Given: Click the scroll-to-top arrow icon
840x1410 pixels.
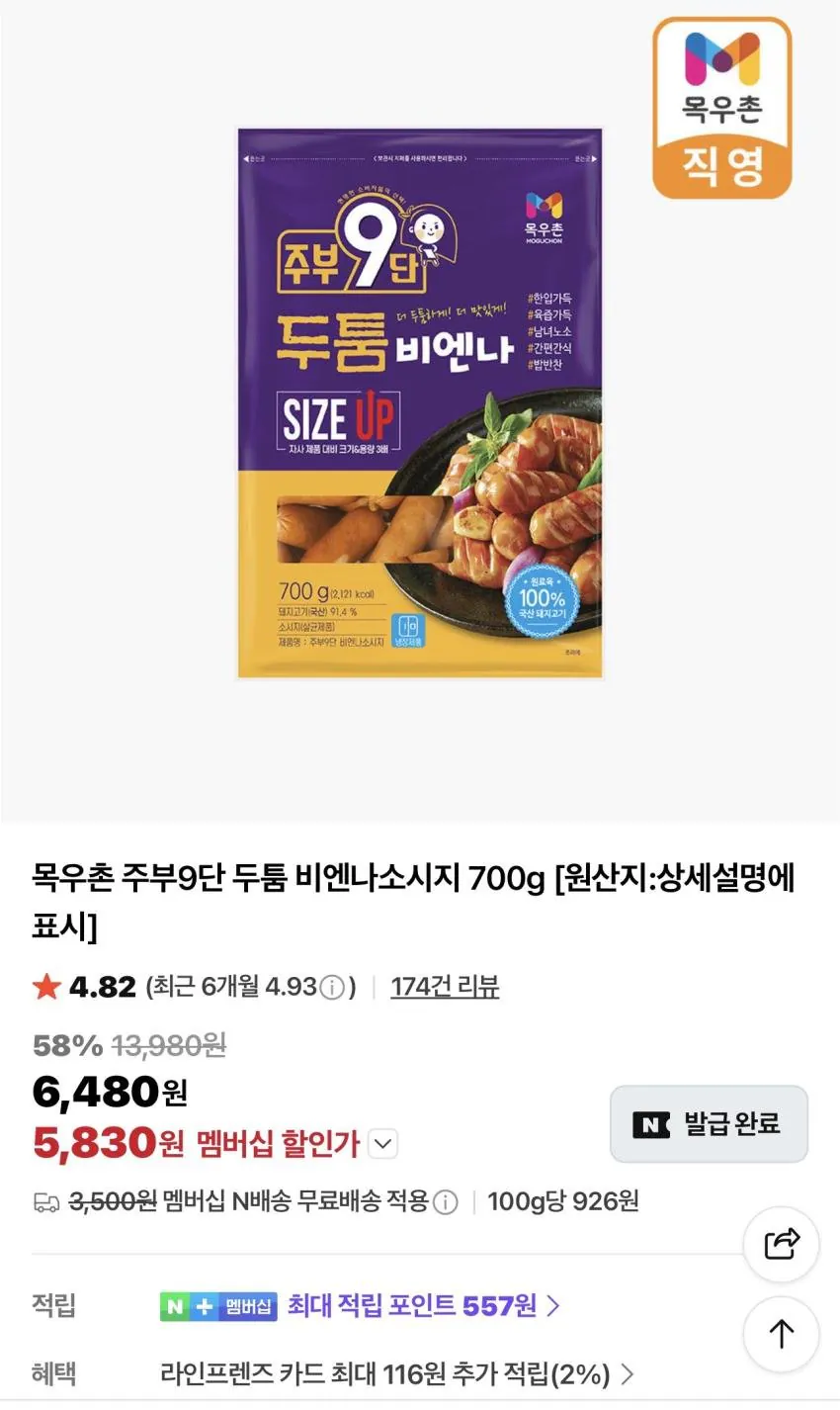Looking at the screenshot, I should click(x=781, y=1334).
